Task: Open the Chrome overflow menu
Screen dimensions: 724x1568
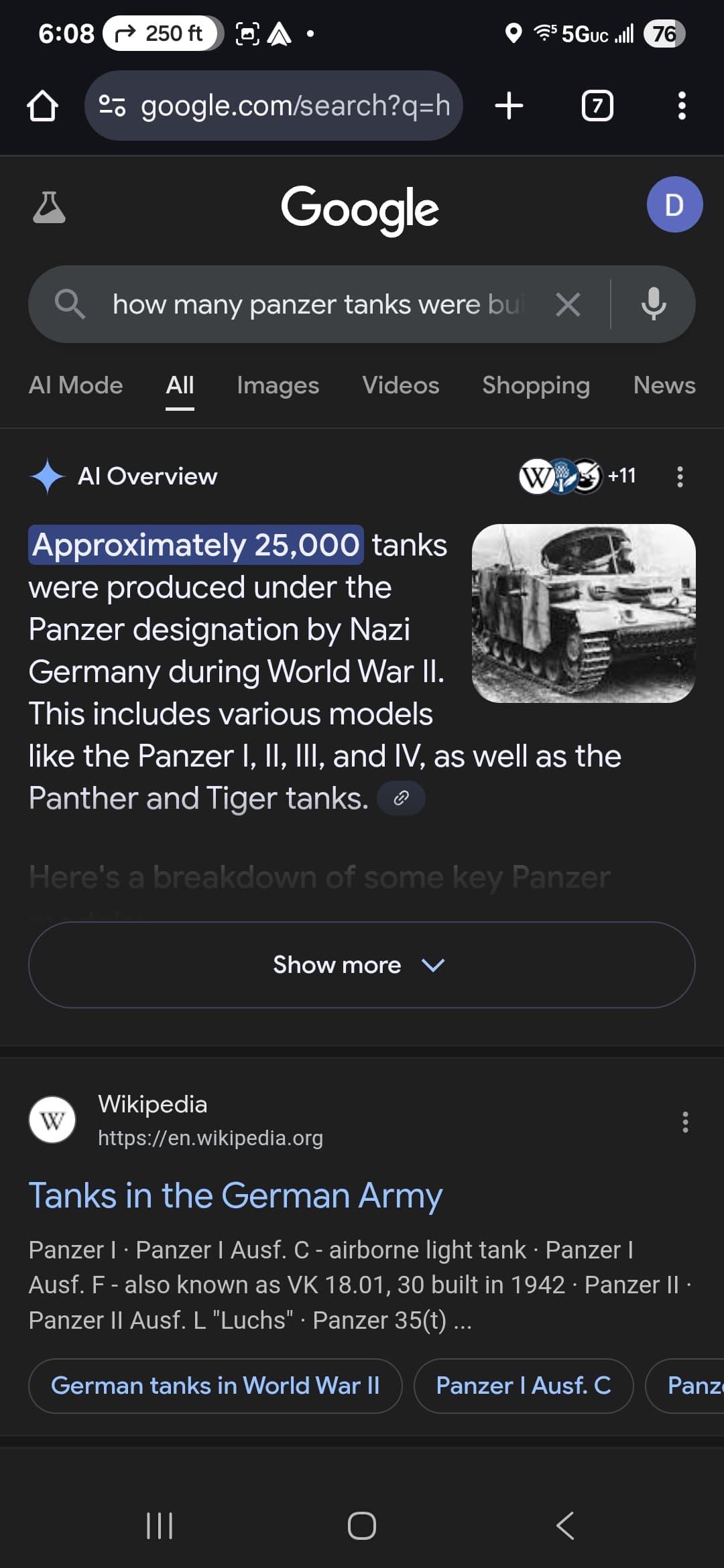Action: pos(682,106)
